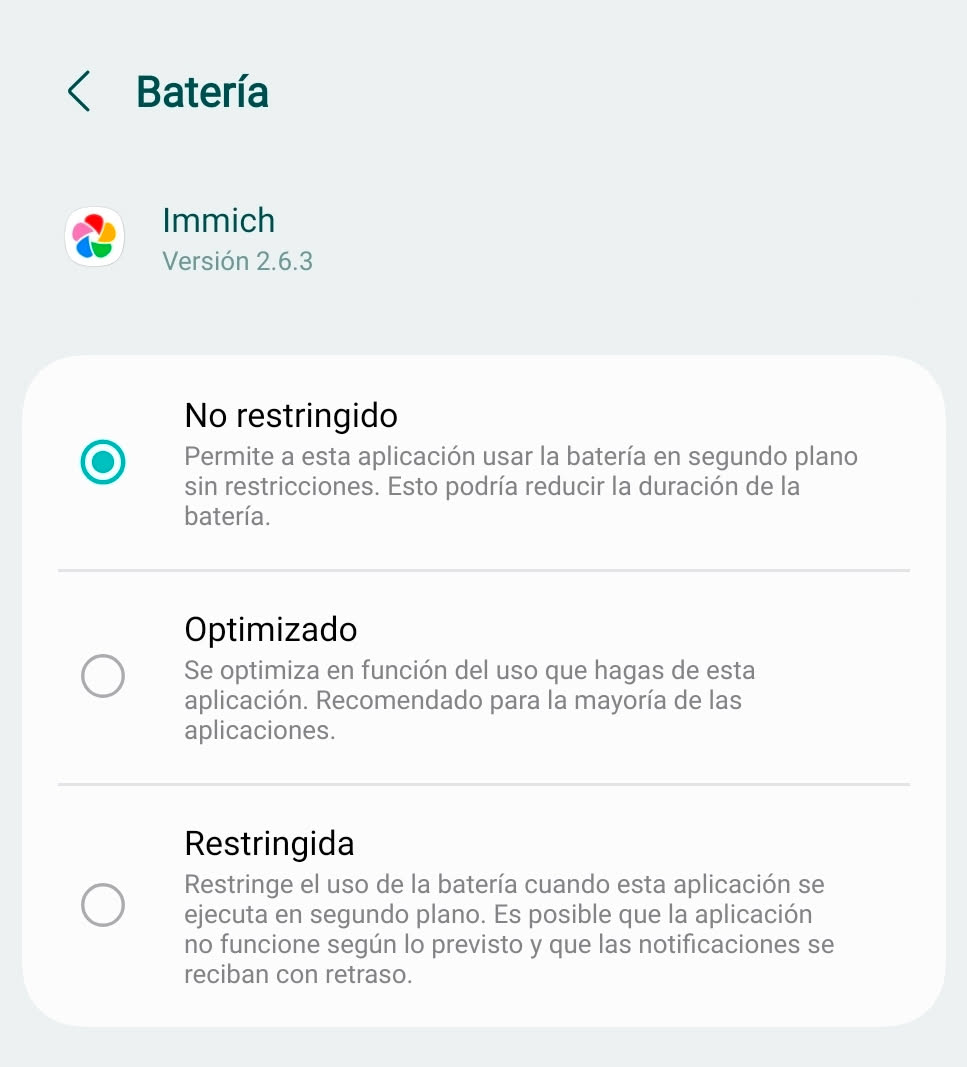Click the Restringida option label
The width and height of the screenshot is (967, 1067).
[268, 843]
